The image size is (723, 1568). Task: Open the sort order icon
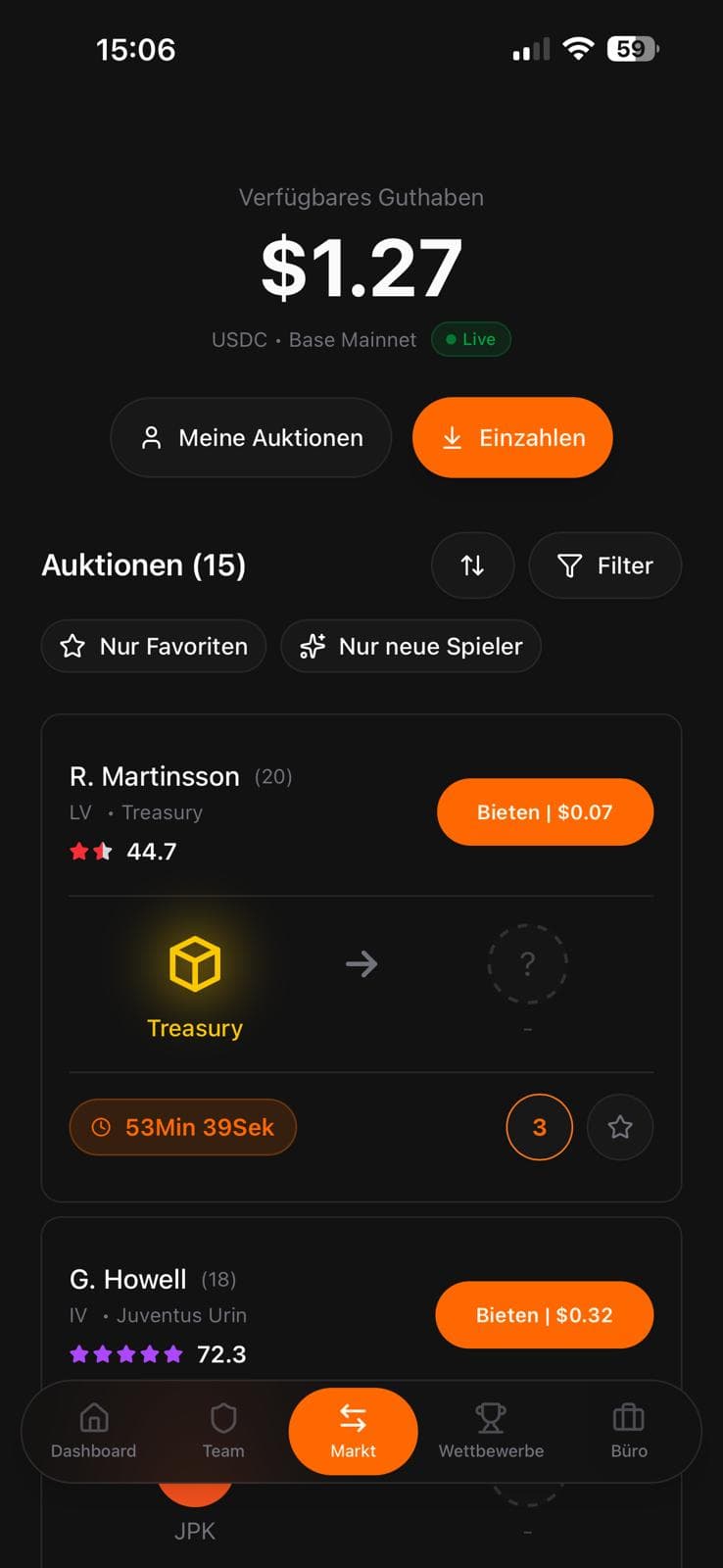click(472, 565)
